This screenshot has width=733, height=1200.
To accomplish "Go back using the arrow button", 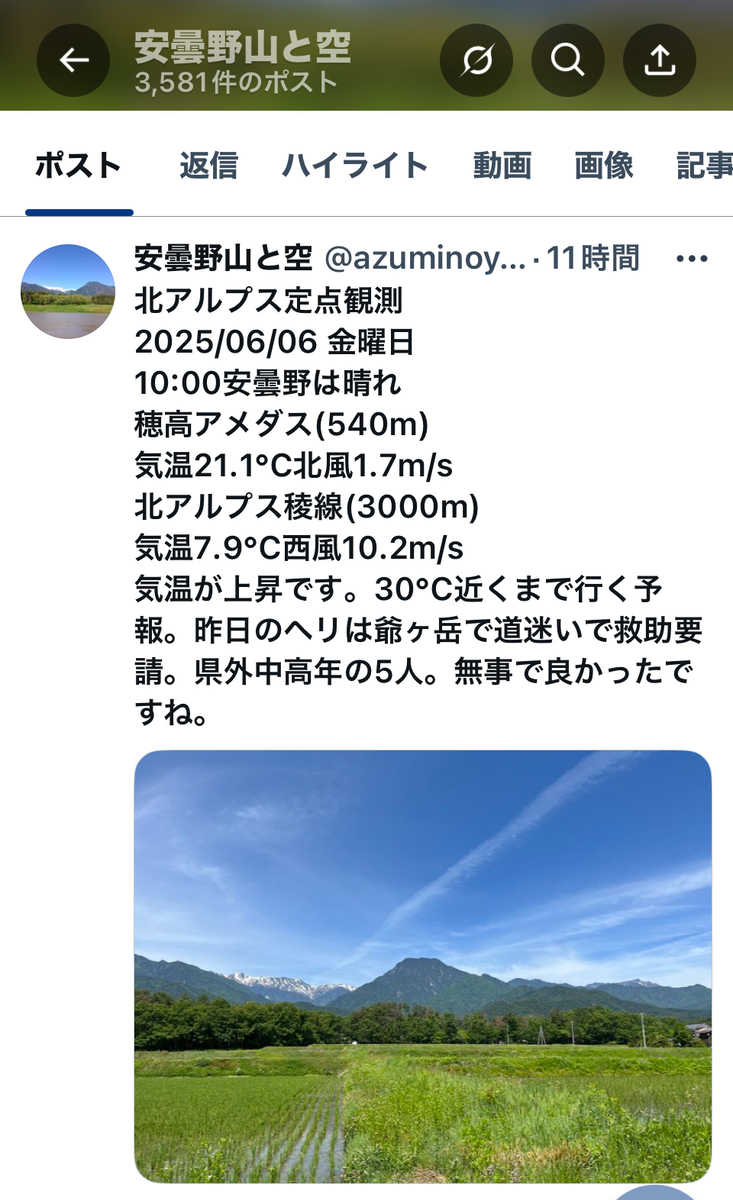I will coord(73,61).
